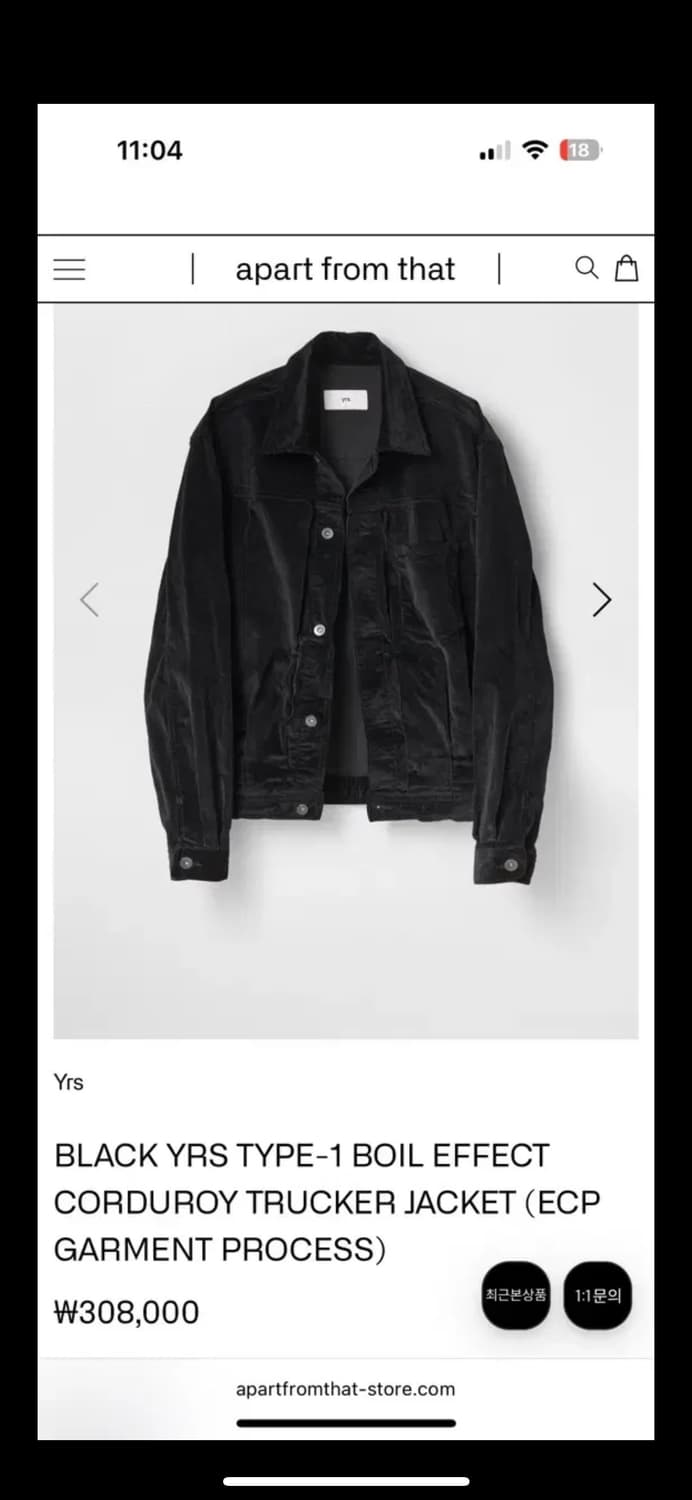Screen dimensions: 692x1500
Task: Tap the apart from that store logo
Action: click(x=345, y=269)
